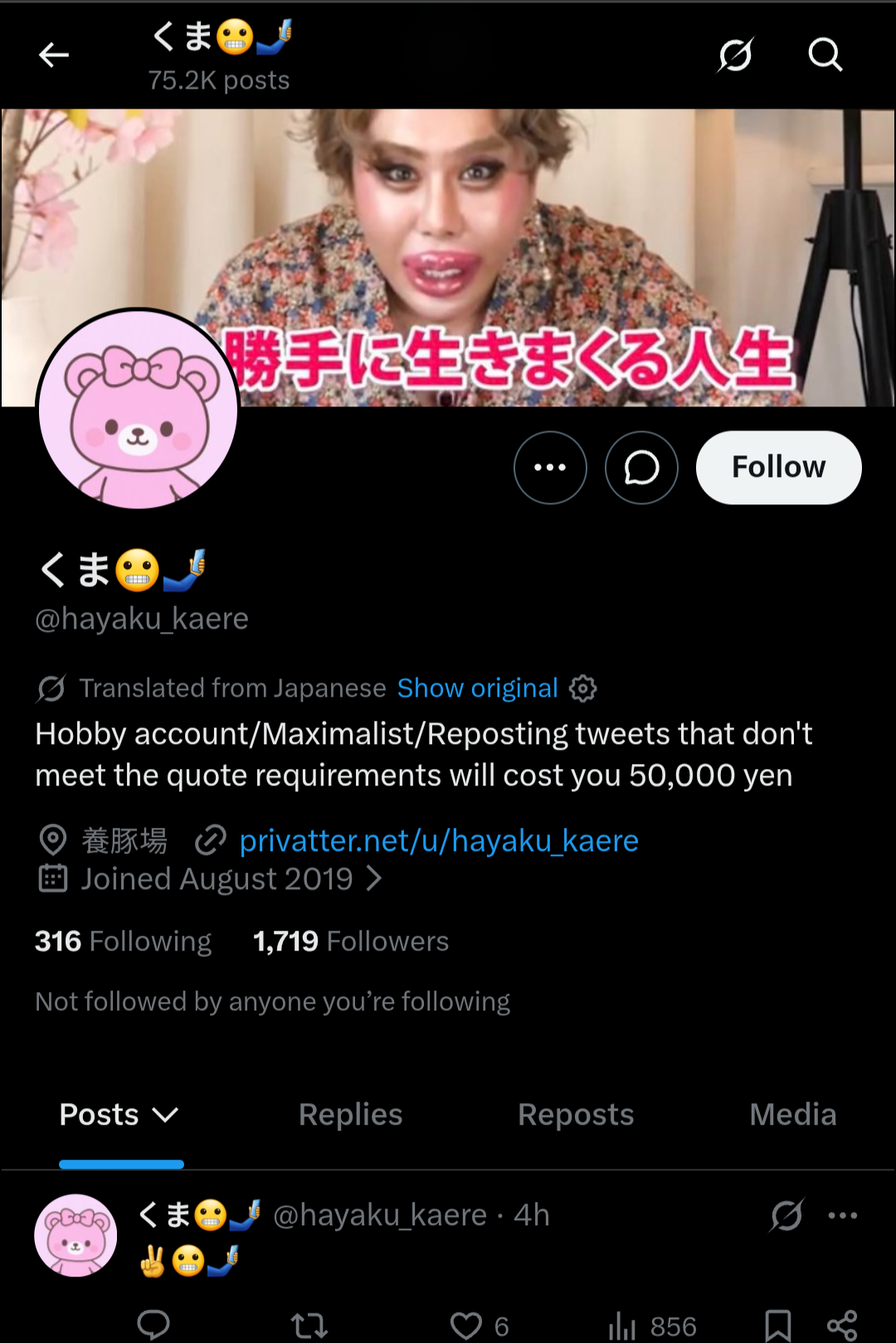Switch to the Reposts tab
Screen dimensions: 896x1343
coord(576,1115)
